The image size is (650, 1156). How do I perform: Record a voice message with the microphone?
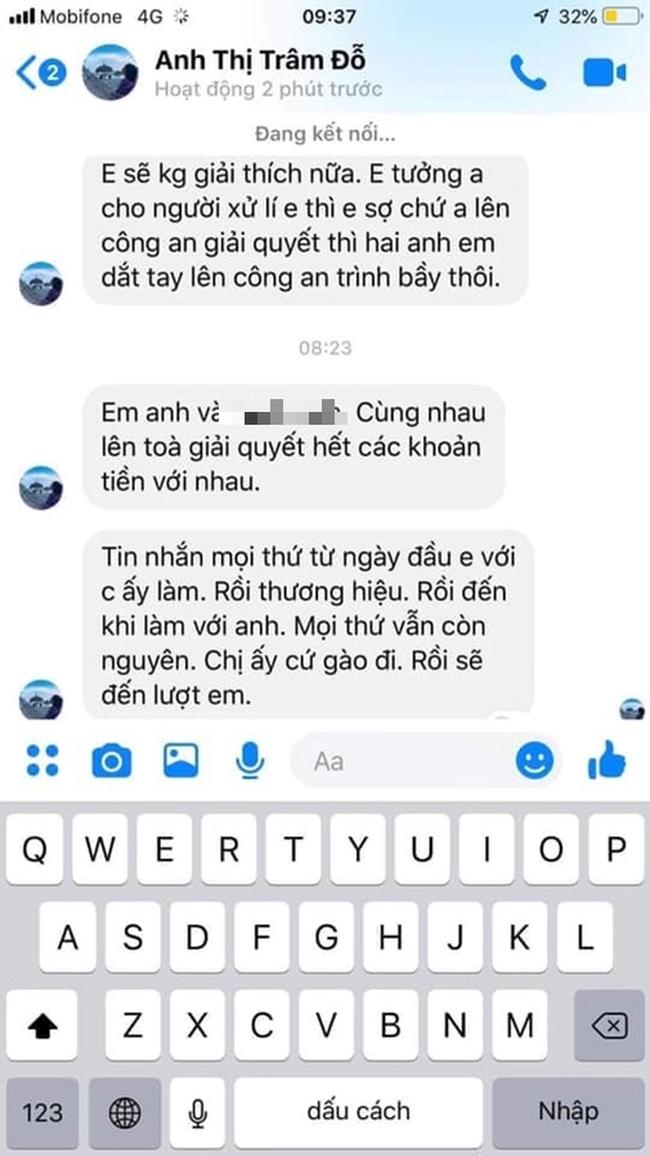point(249,762)
